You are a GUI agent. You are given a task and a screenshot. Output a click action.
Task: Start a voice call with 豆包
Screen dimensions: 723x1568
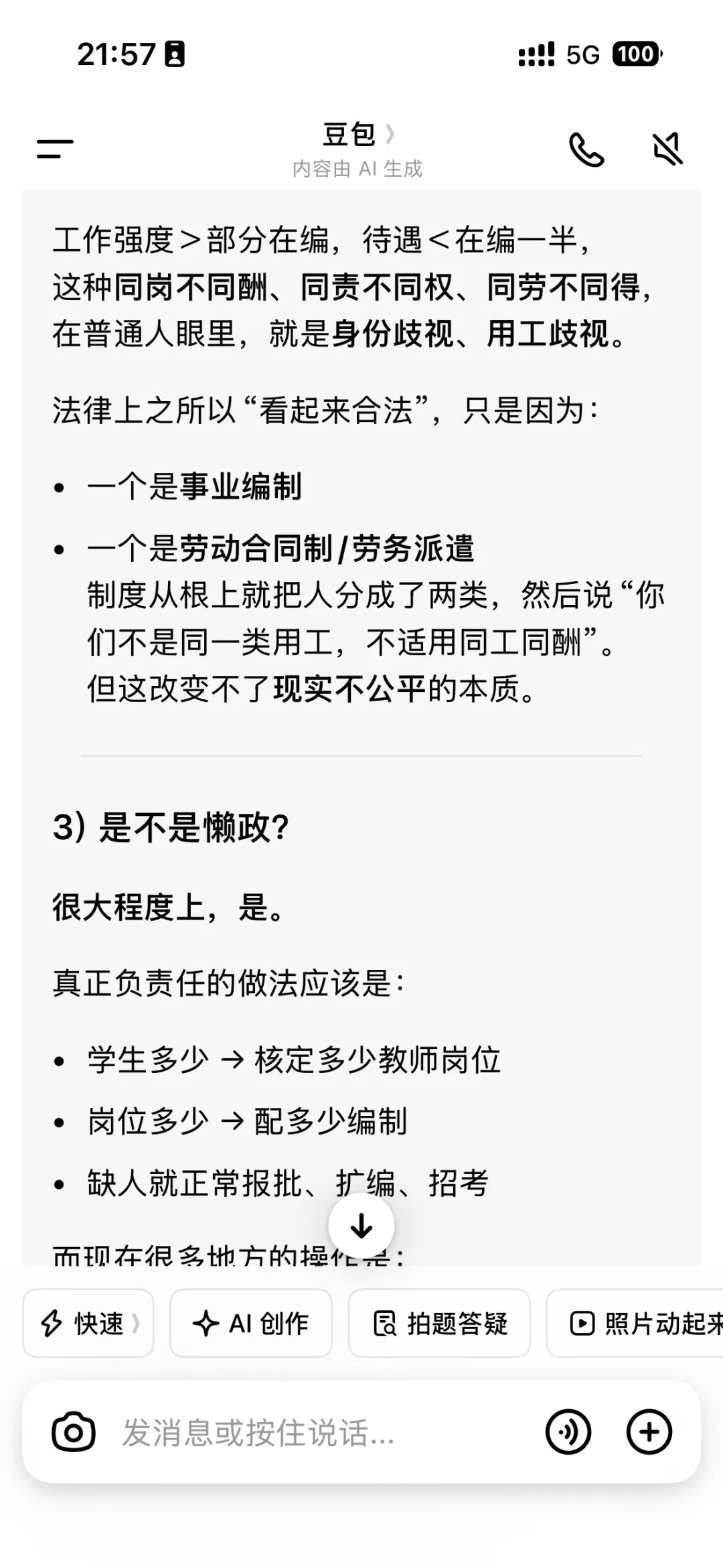point(586,149)
